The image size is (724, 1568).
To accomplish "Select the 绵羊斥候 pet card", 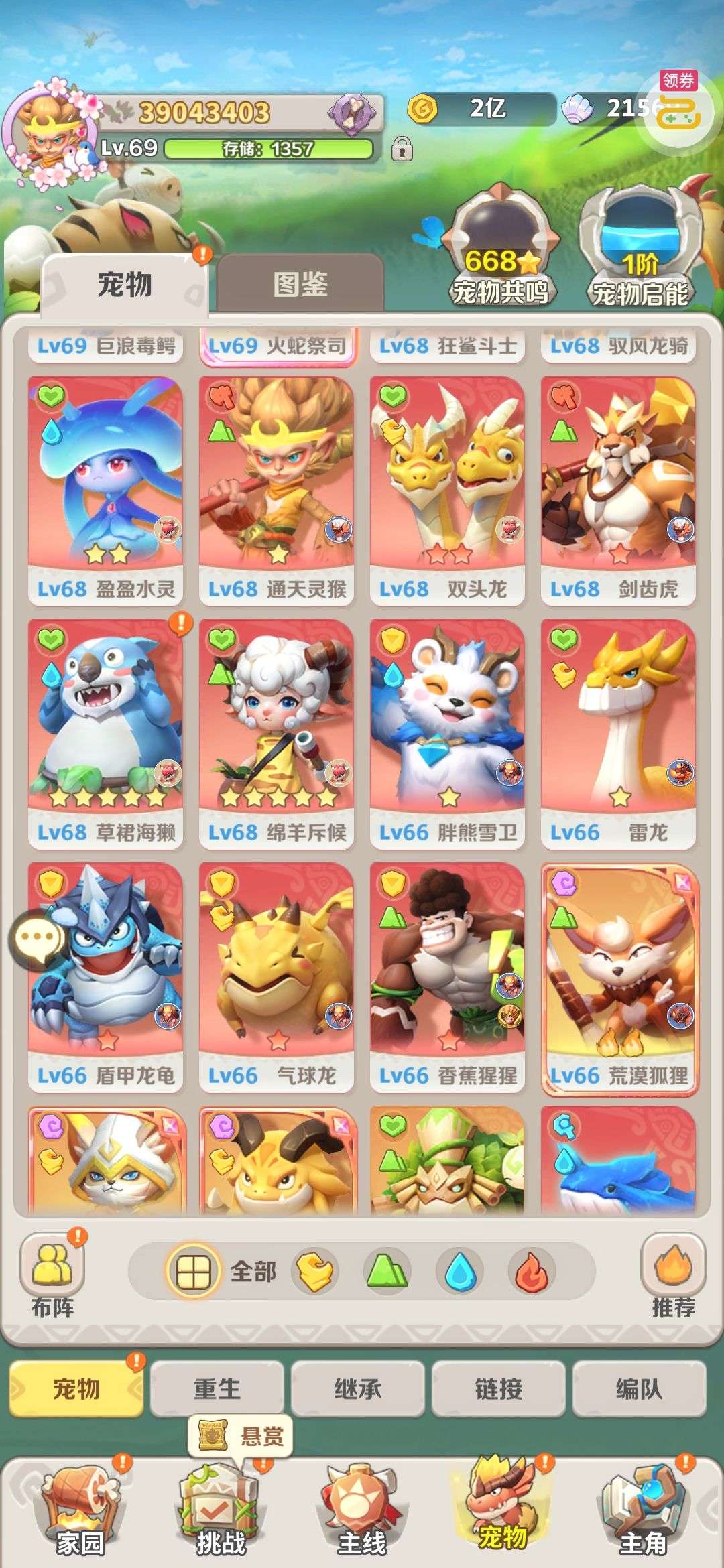I will coord(276,732).
